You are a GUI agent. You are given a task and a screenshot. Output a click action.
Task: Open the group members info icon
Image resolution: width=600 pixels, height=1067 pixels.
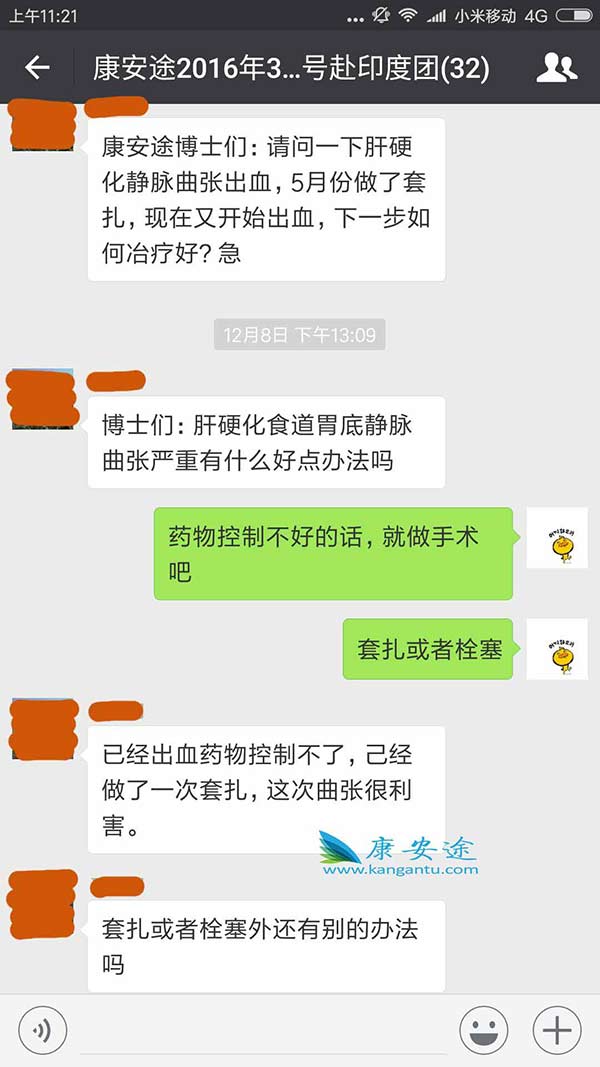(x=556, y=68)
